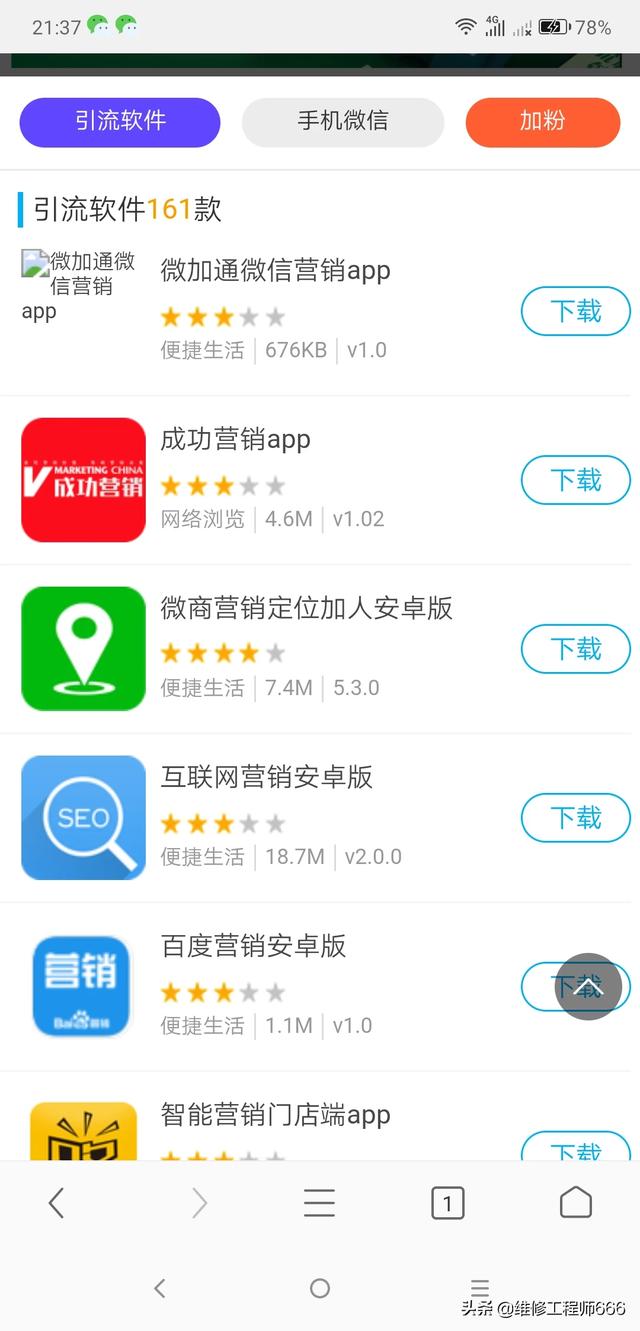Jump back to top with the arrow button
Screen dimensions: 640x1331
pos(588,987)
